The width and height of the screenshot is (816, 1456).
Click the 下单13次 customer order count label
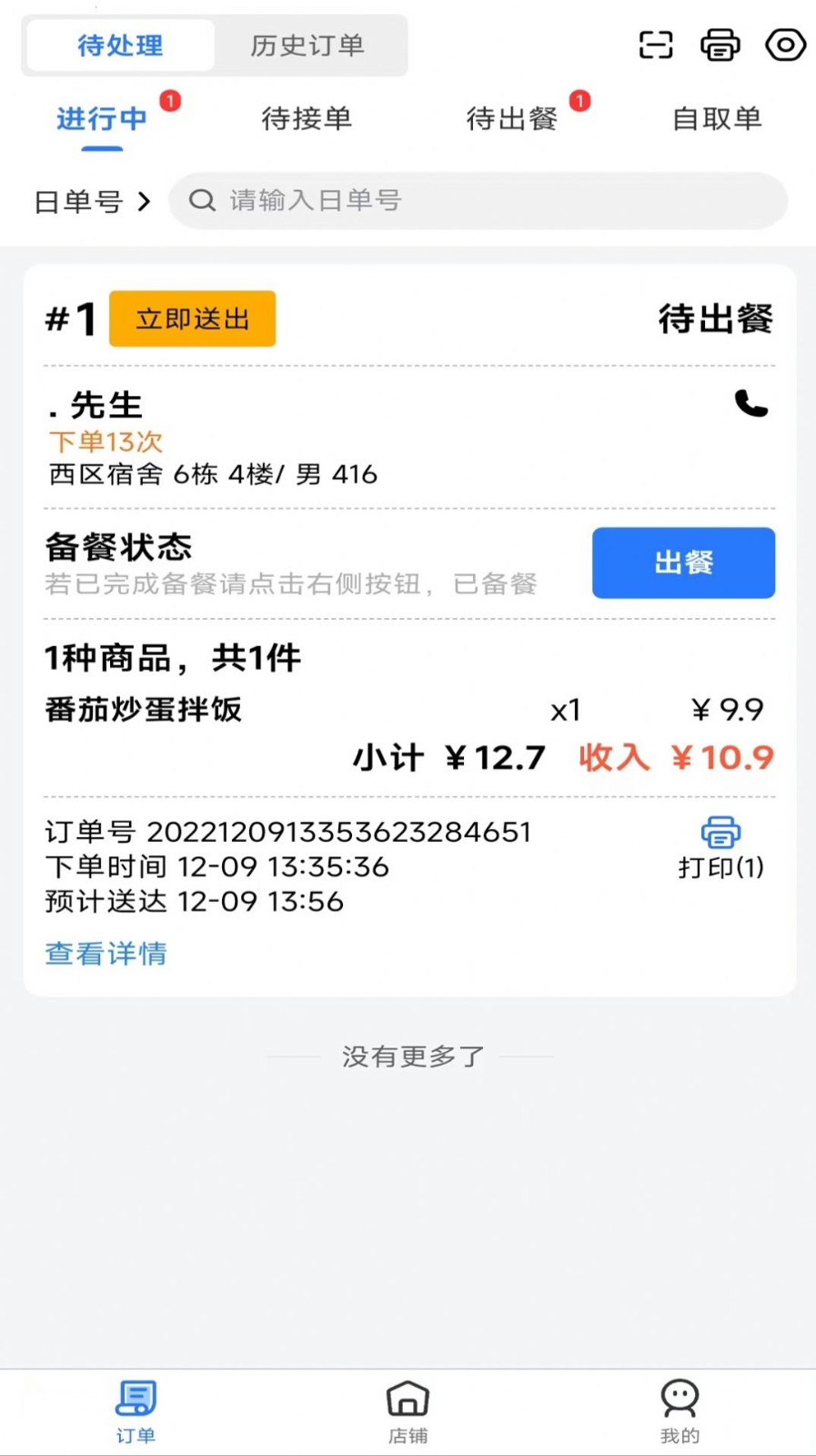point(106,441)
